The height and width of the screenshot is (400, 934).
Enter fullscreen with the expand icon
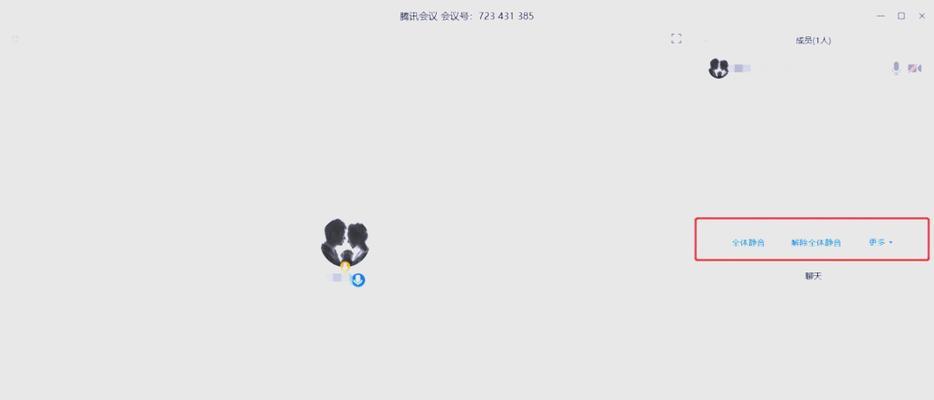pos(676,39)
